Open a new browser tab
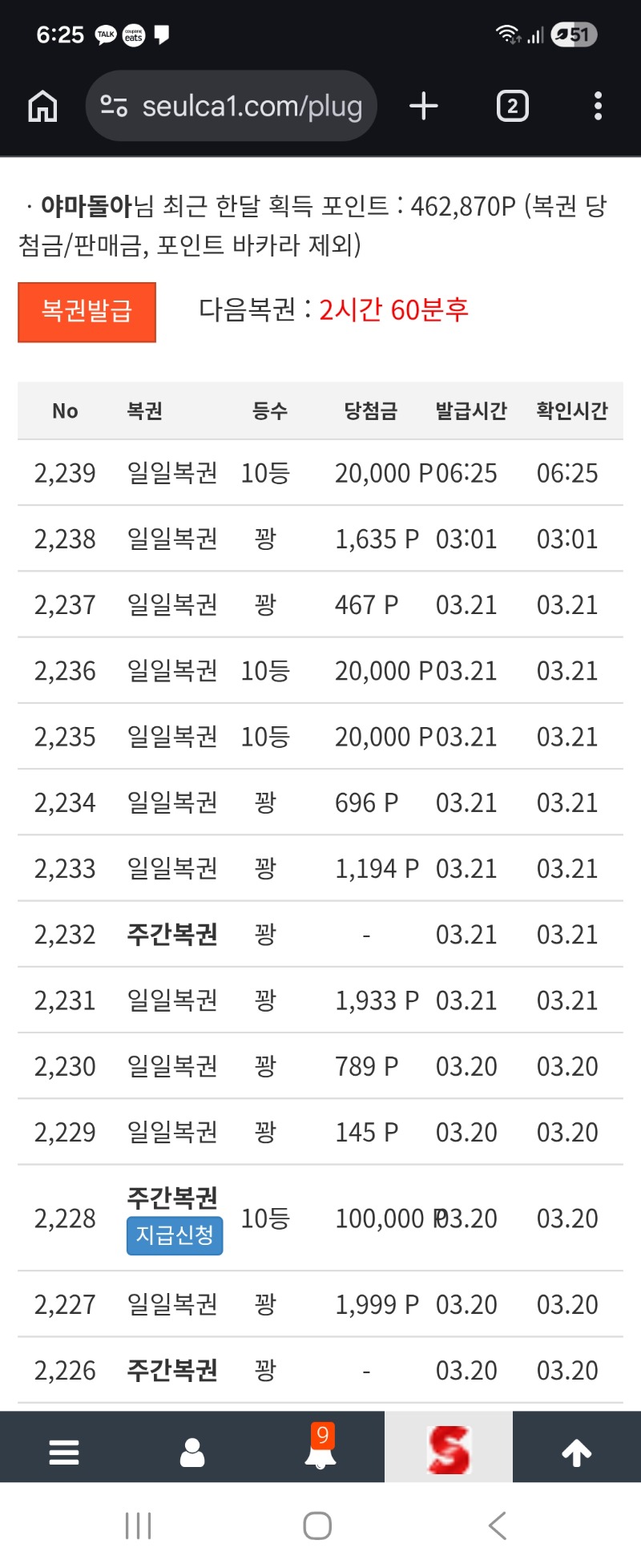Image resolution: width=641 pixels, height=1568 pixels. click(x=424, y=106)
